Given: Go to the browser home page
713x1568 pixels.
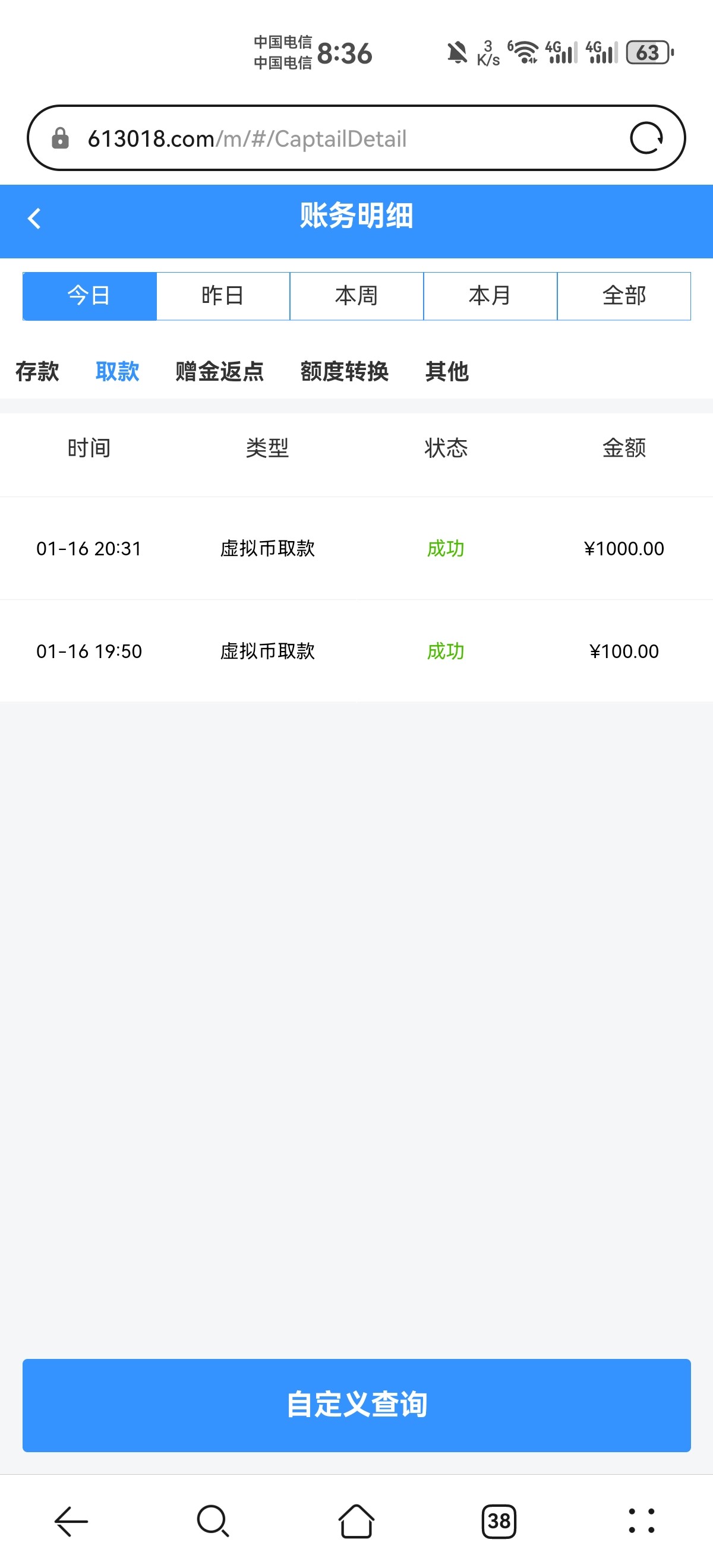Looking at the screenshot, I should pos(356,1521).
